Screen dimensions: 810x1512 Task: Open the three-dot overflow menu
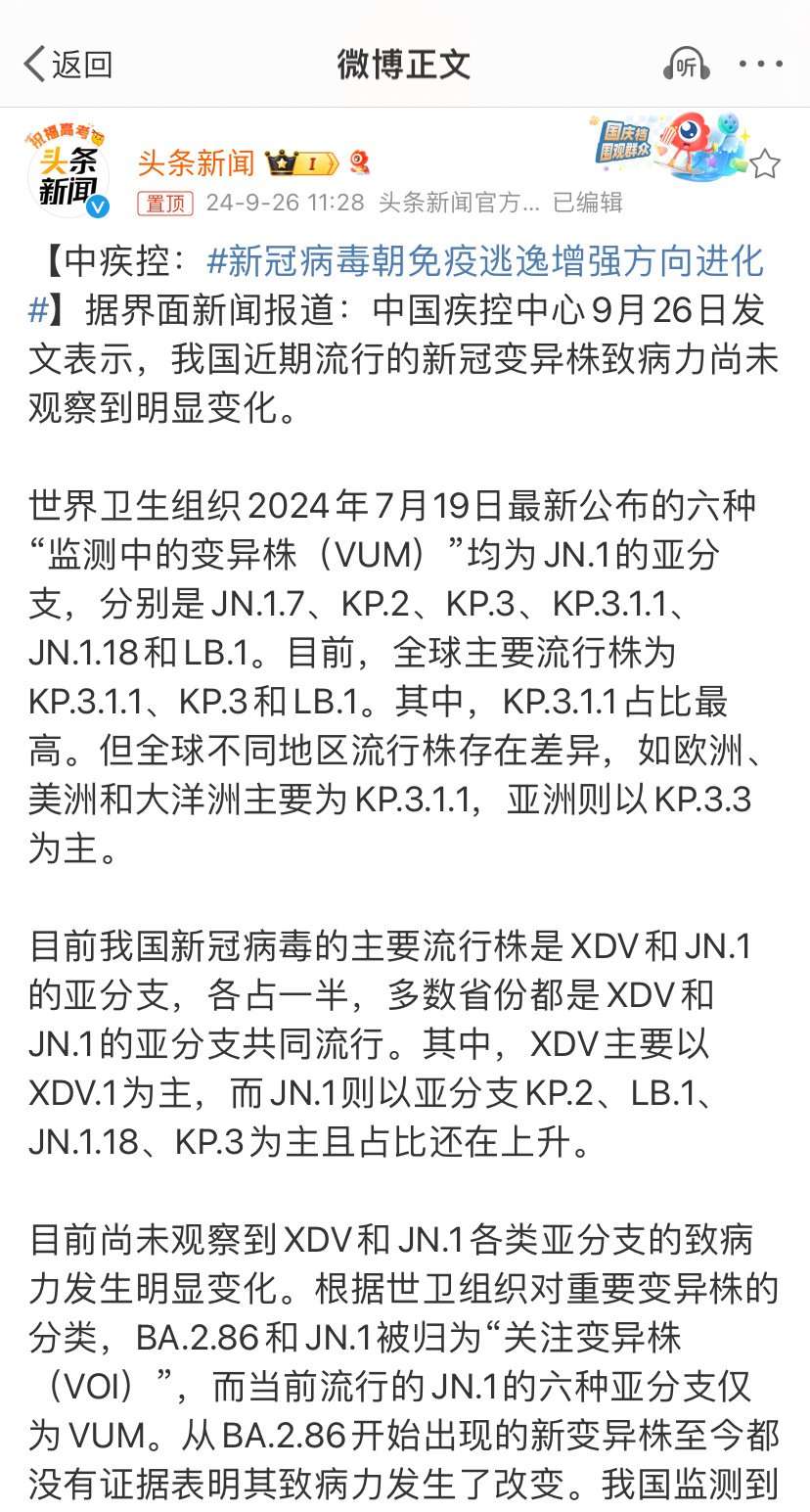(x=760, y=65)
